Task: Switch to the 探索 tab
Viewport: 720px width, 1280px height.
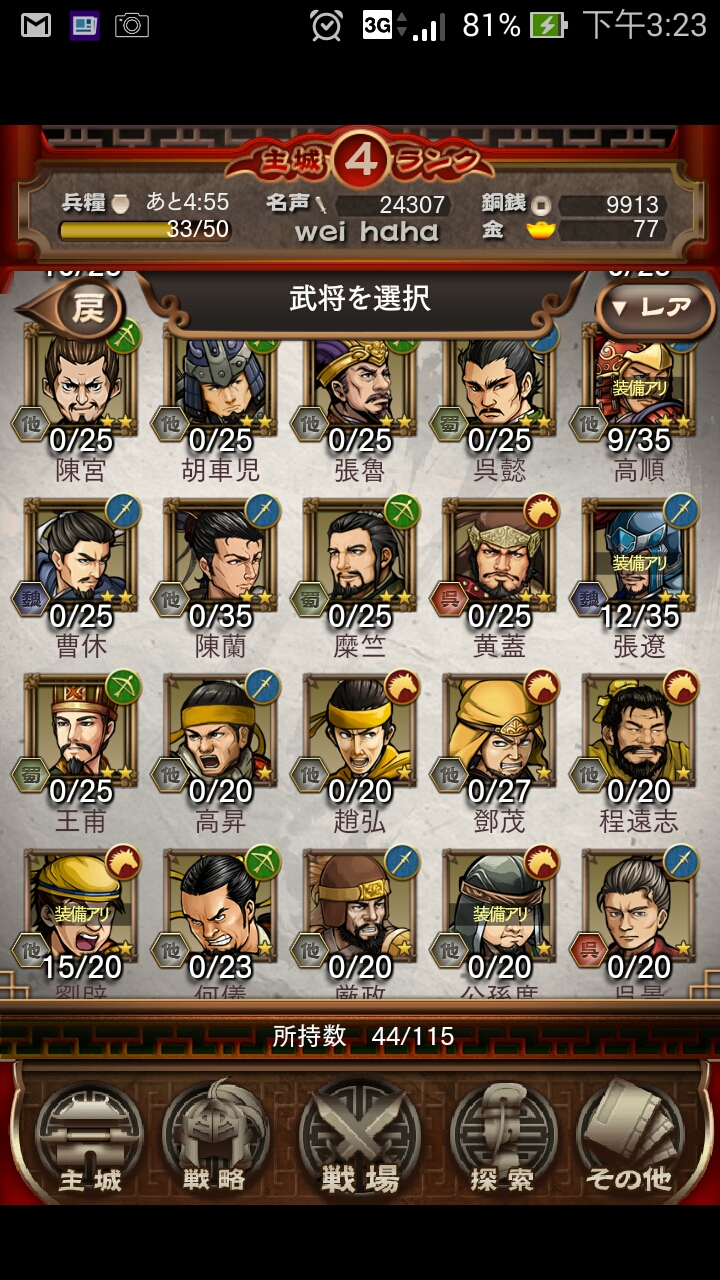Action: pos(503,1139)
